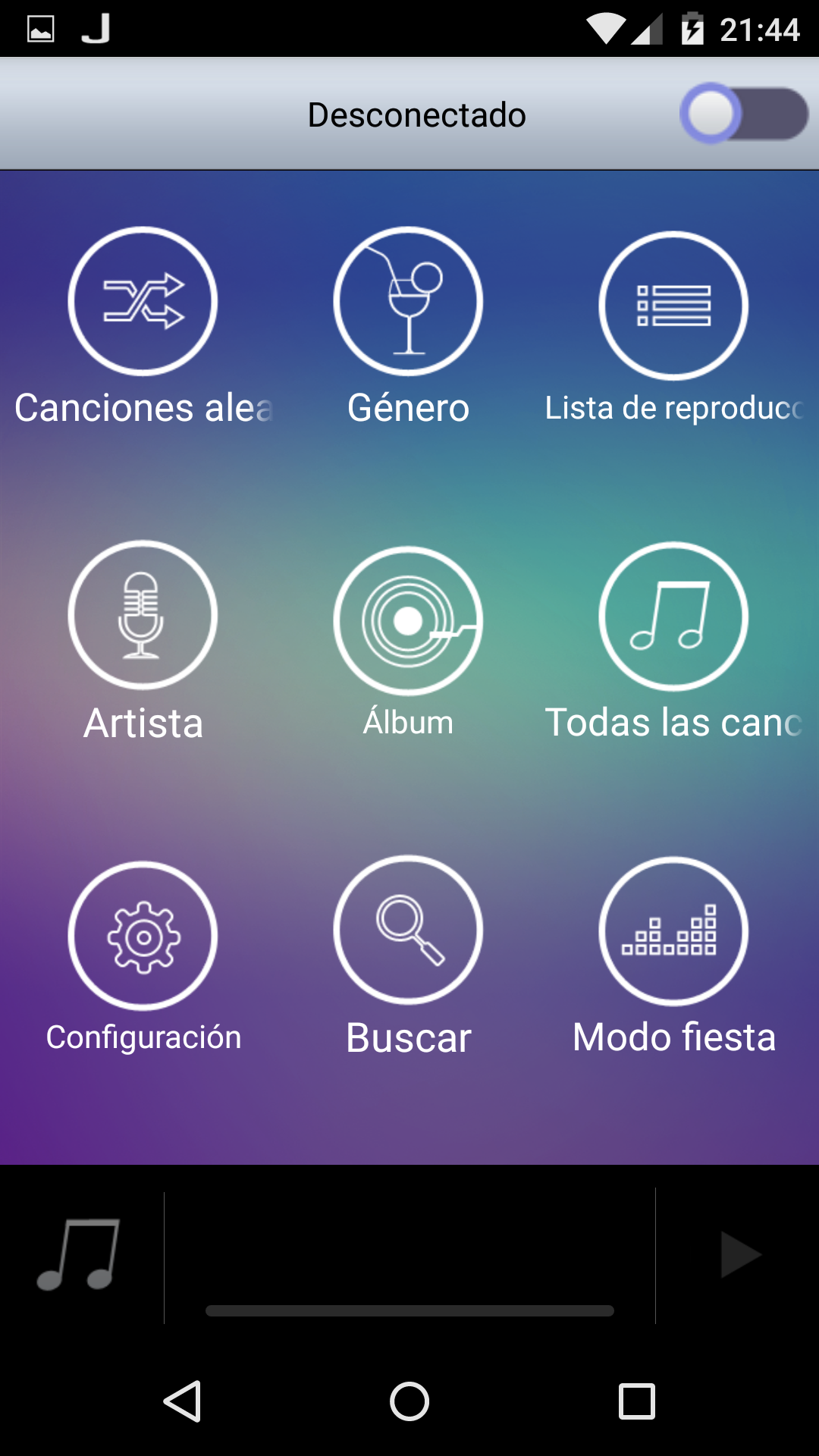Show Todas las canciones

click(673, 616)
